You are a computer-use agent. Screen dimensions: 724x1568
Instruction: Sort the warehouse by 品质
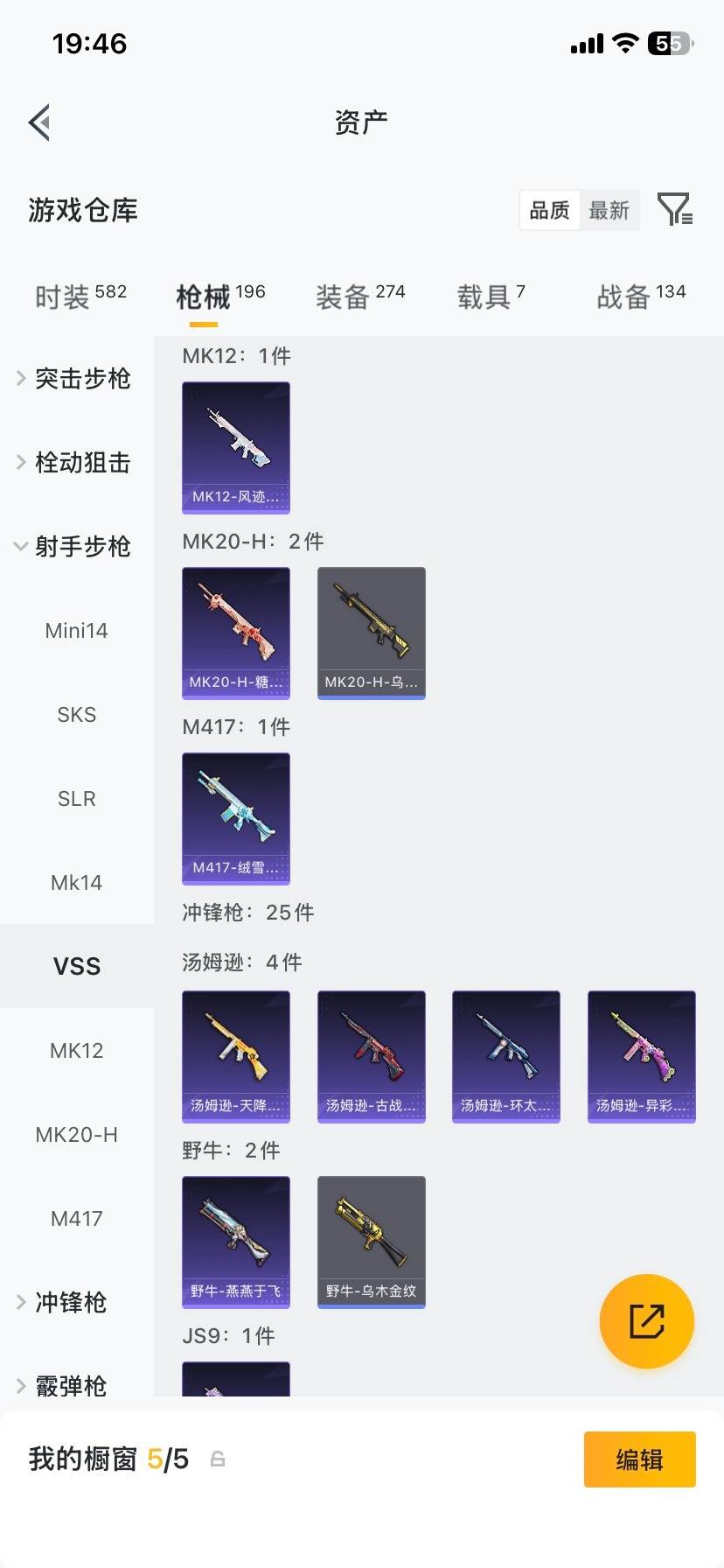click(549, 210)
